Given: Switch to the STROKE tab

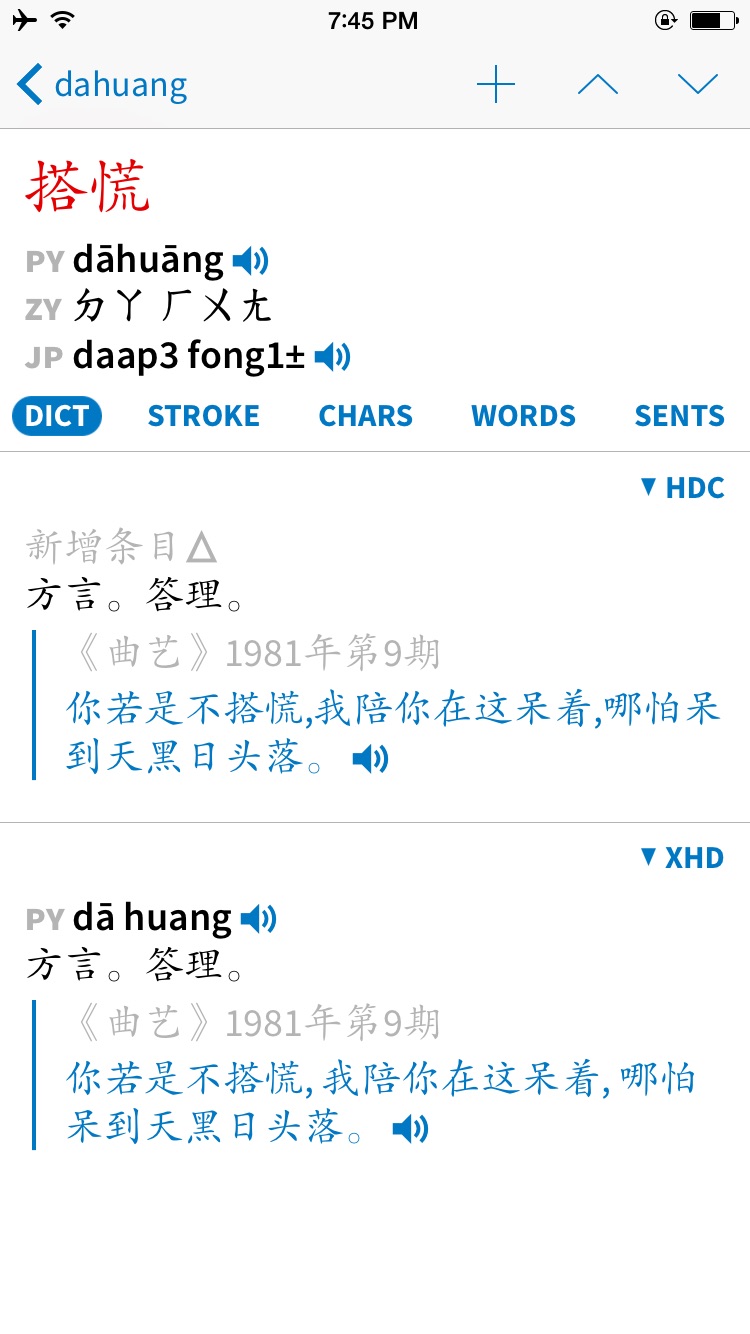Looking at the screenshot, I should click(x=203, y=416).
